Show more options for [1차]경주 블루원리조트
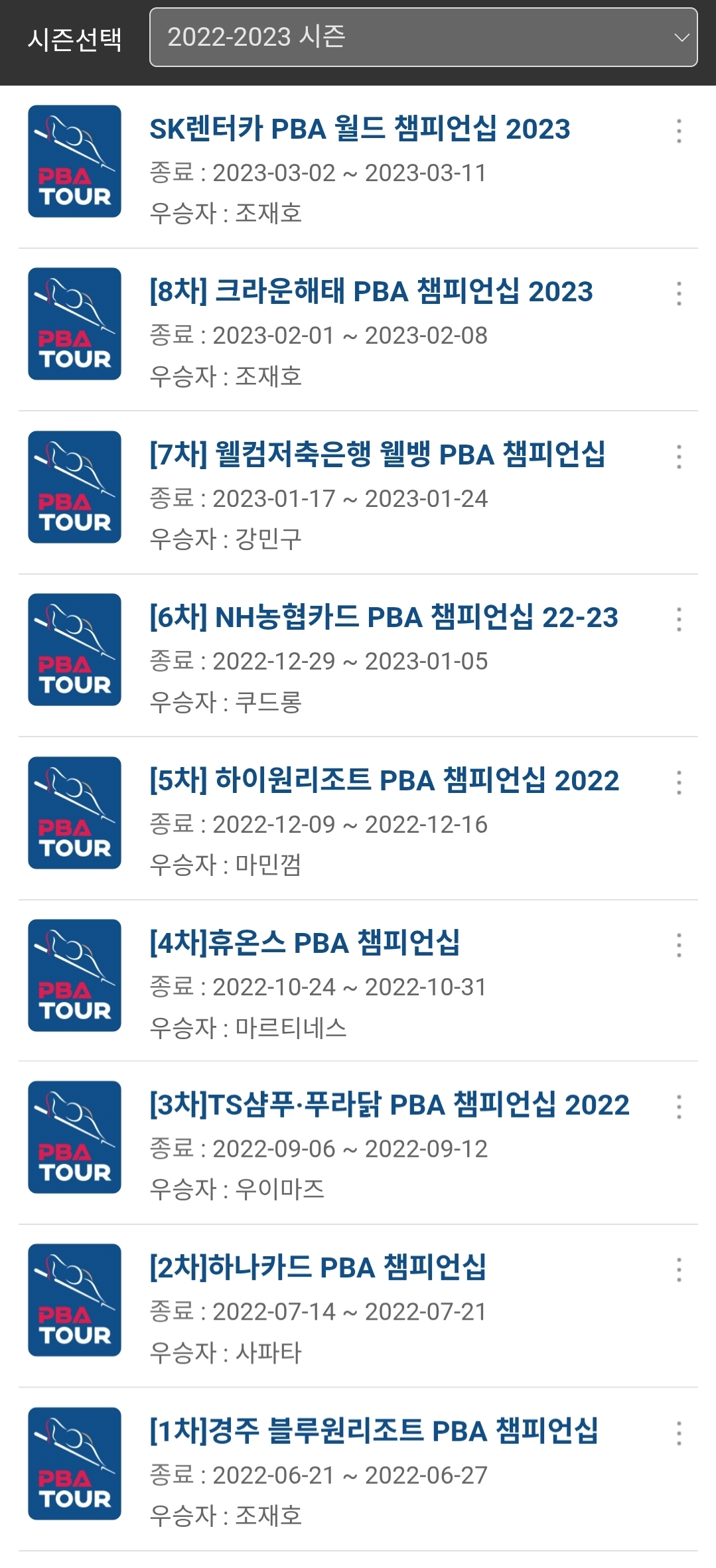Screen dimensions: 716x1568 (x=679, y=1433)
